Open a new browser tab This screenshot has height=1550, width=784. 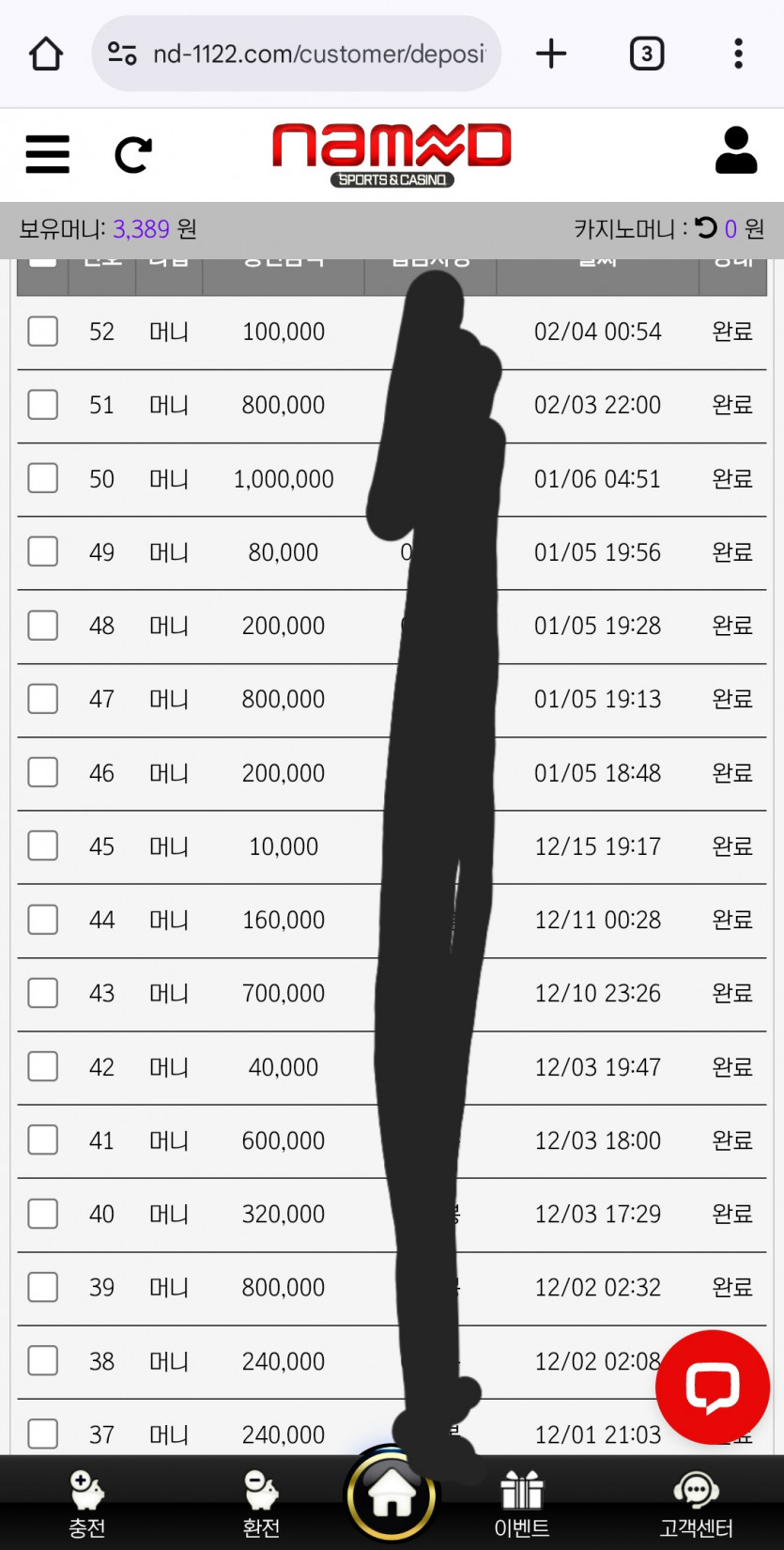tap(551, 54)
